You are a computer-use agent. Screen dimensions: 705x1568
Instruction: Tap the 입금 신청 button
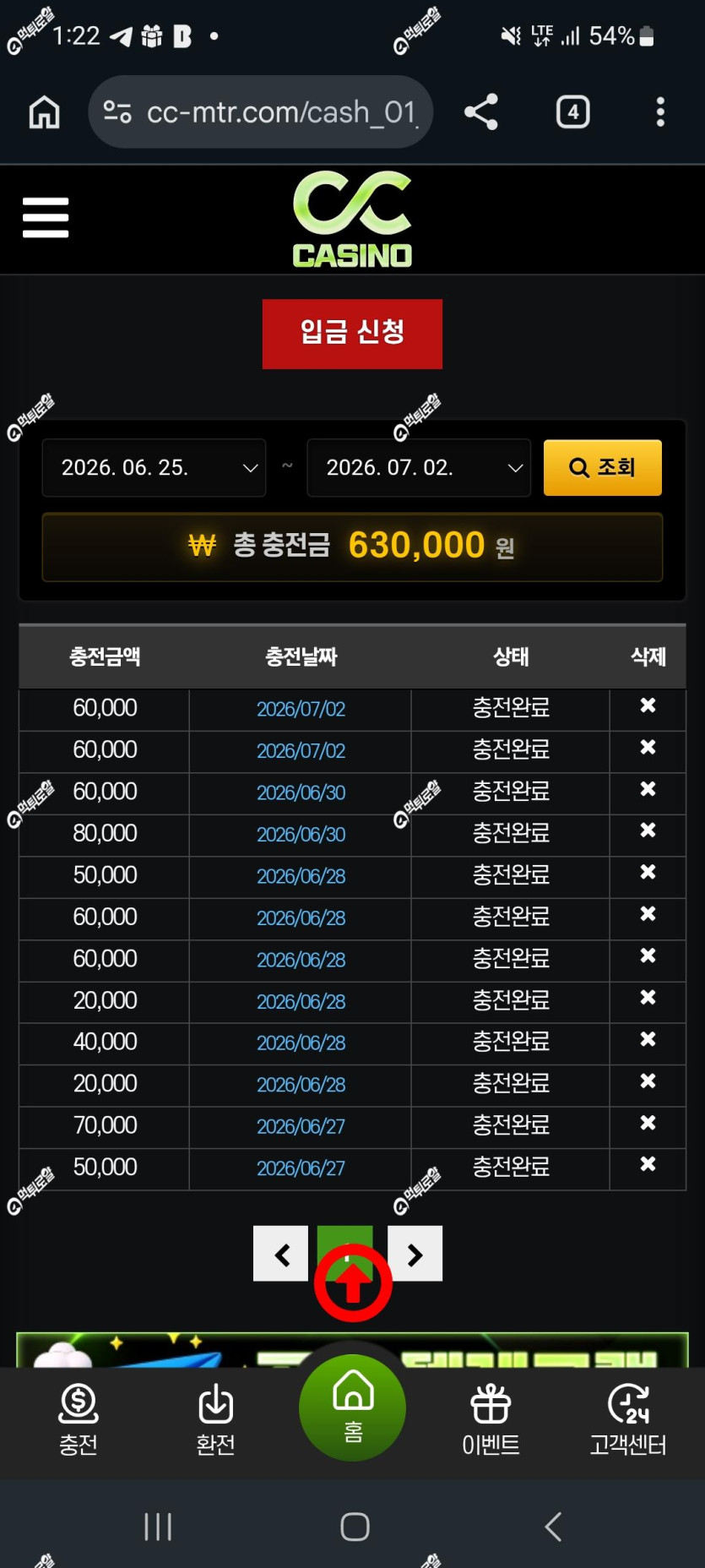click(352, 334)
